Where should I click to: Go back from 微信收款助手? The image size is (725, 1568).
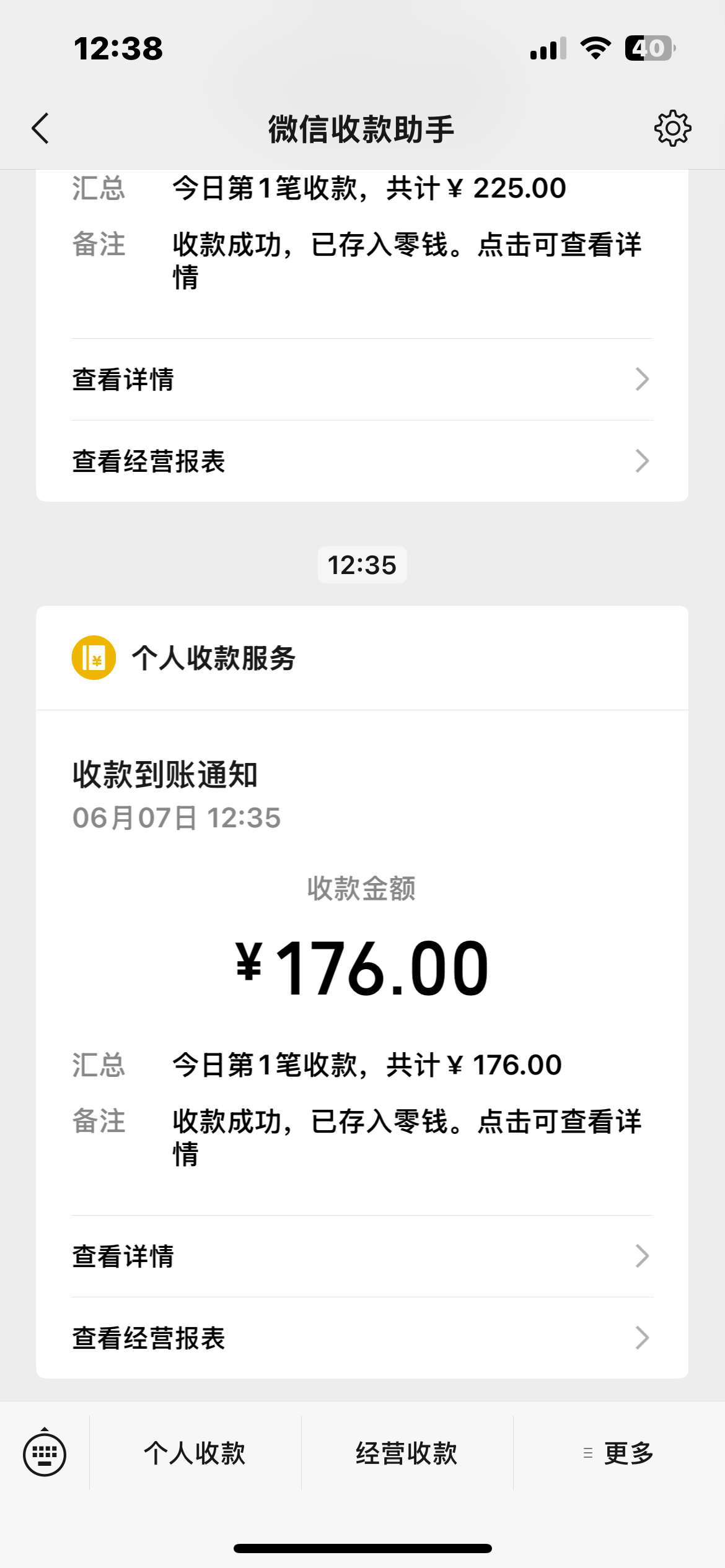[x=41, y=129]
